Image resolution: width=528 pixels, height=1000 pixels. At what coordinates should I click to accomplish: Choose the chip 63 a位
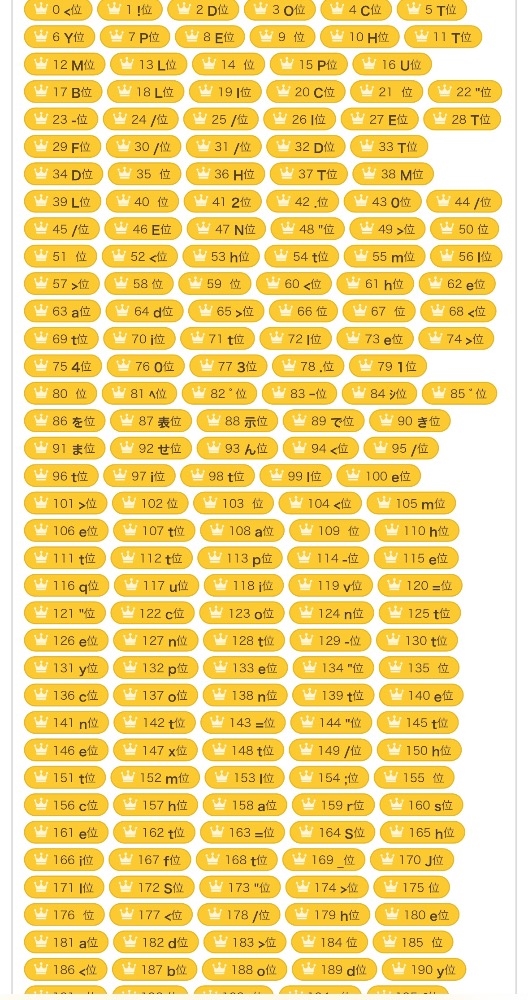click(62, 311)
